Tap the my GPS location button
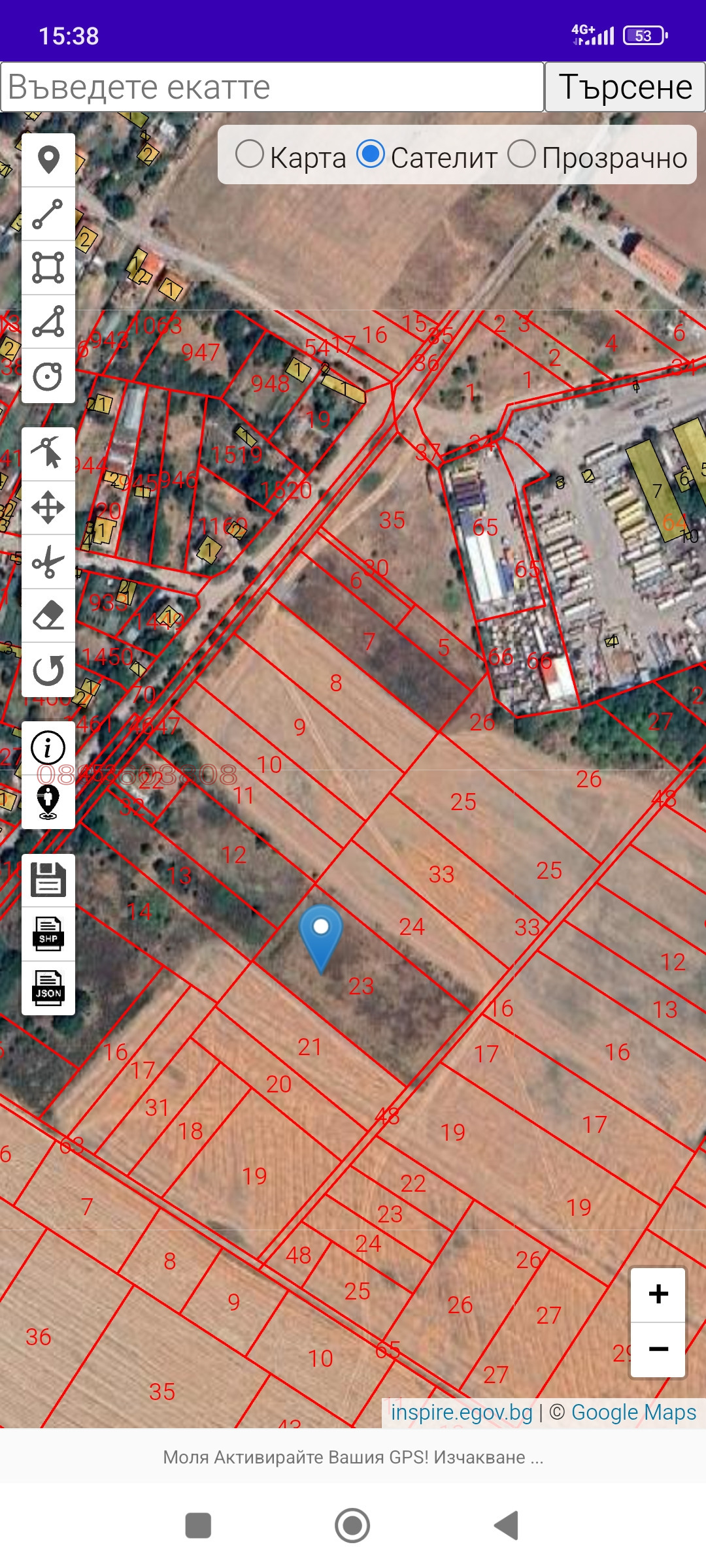The height and width of the screenshot is (1568, 706). [48, 802]
